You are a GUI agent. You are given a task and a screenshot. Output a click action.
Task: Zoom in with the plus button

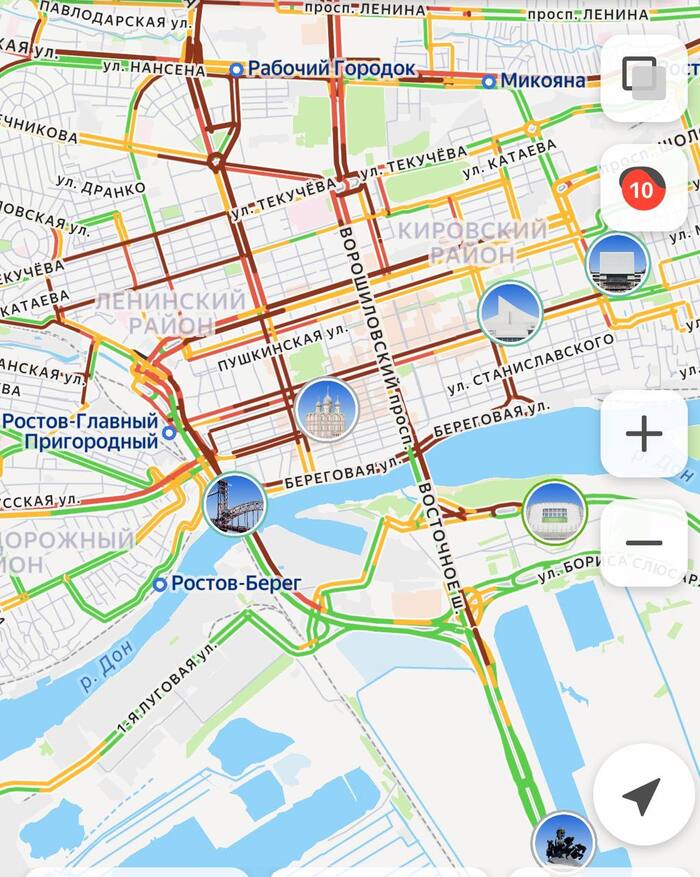[x=643, y=434]
